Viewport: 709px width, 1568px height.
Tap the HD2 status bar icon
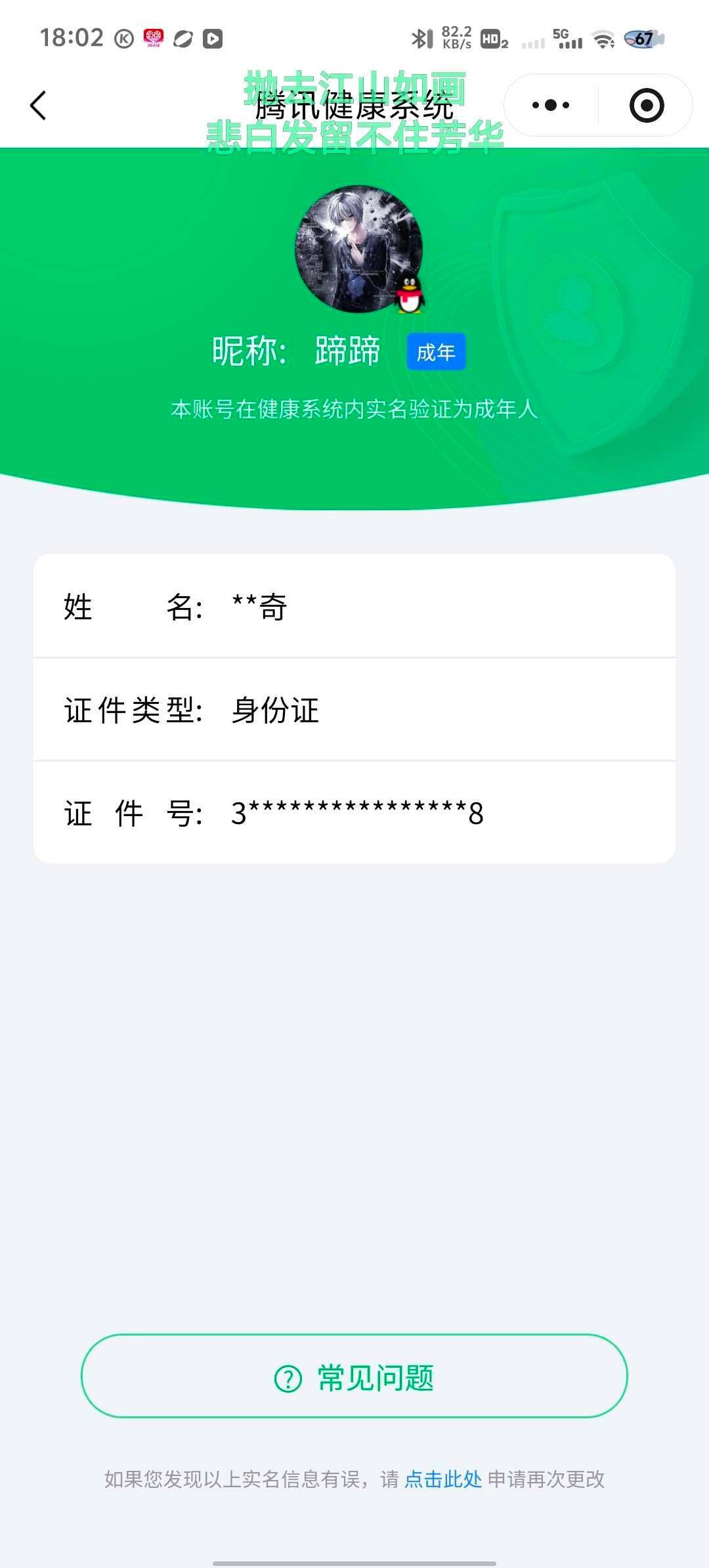(494, 37)
